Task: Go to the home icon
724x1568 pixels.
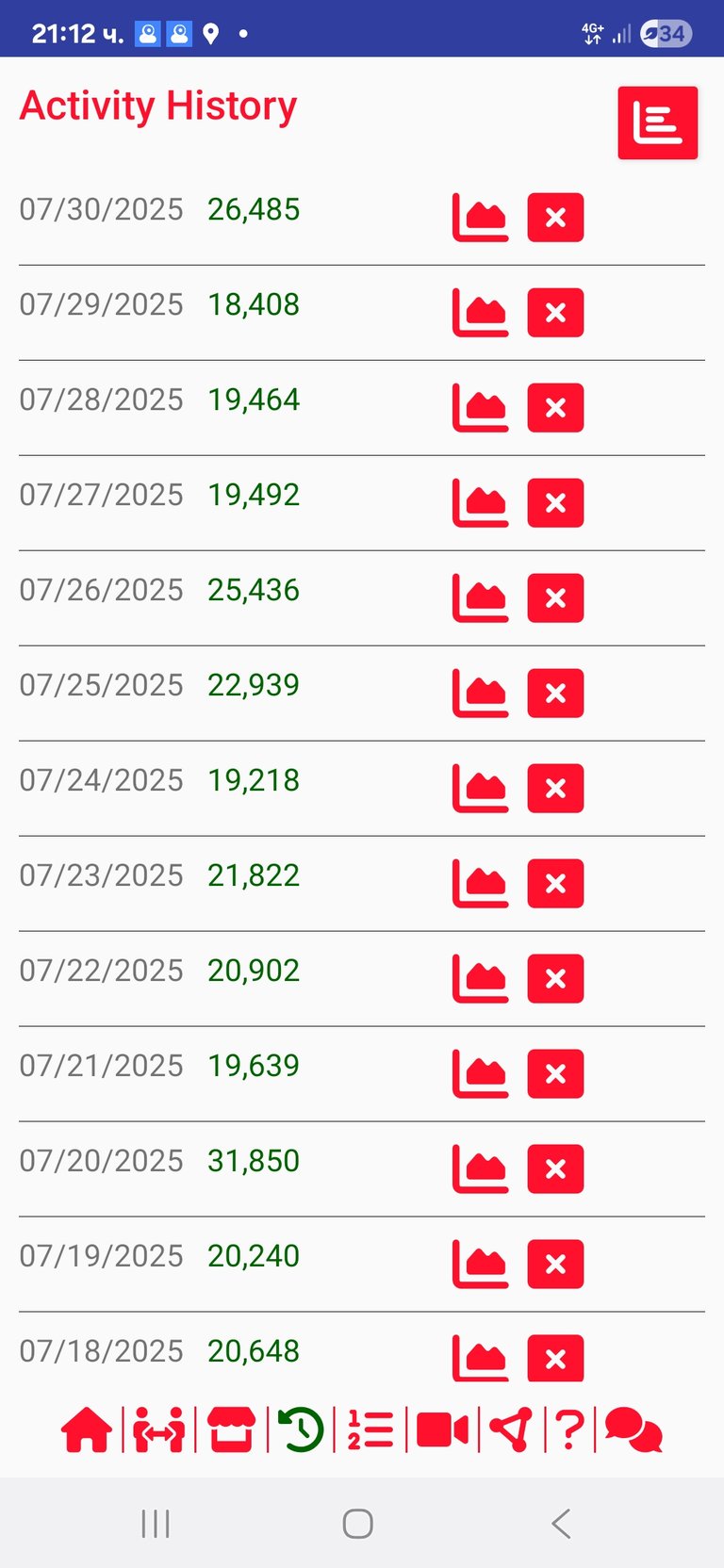Action: tap(87, 1429)
